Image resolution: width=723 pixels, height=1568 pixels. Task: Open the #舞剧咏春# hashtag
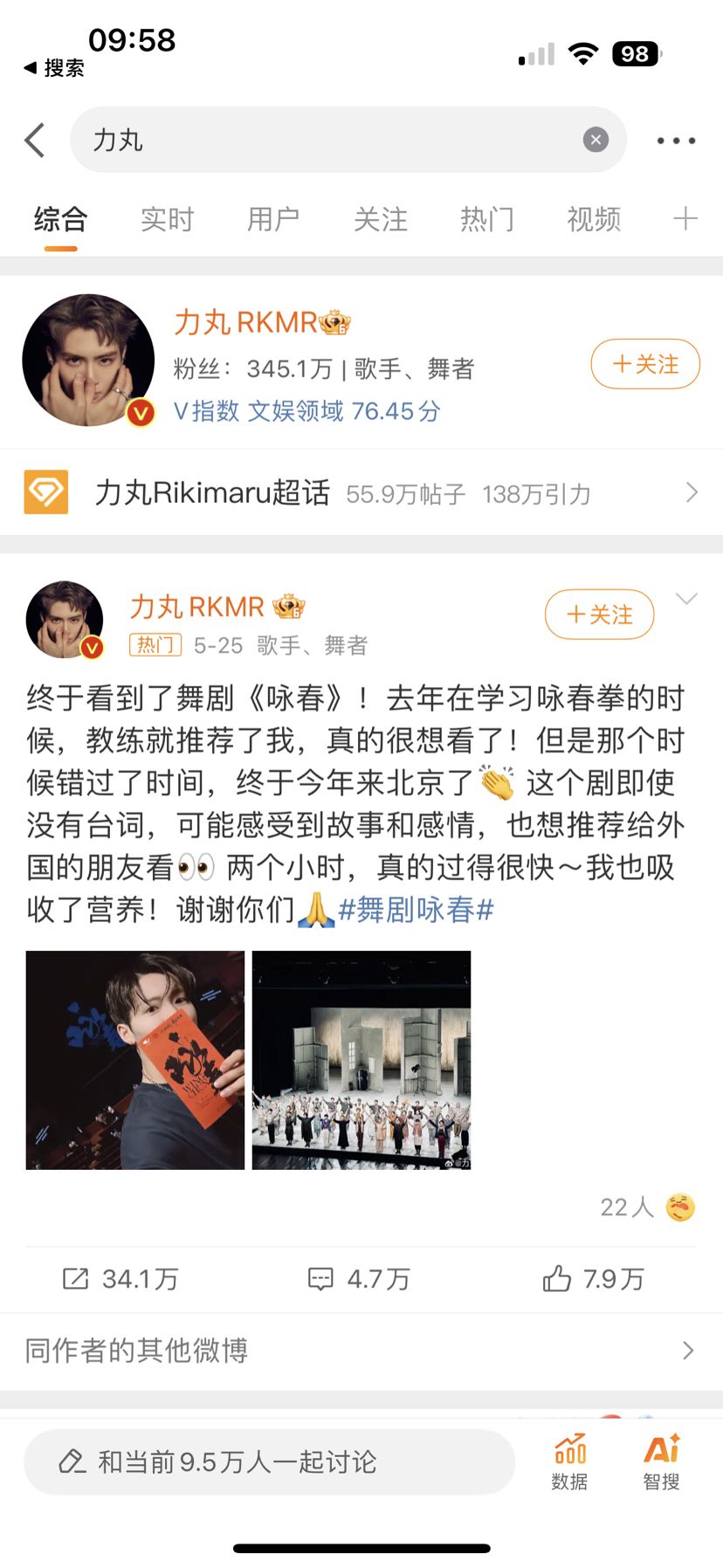coord(417,910)
